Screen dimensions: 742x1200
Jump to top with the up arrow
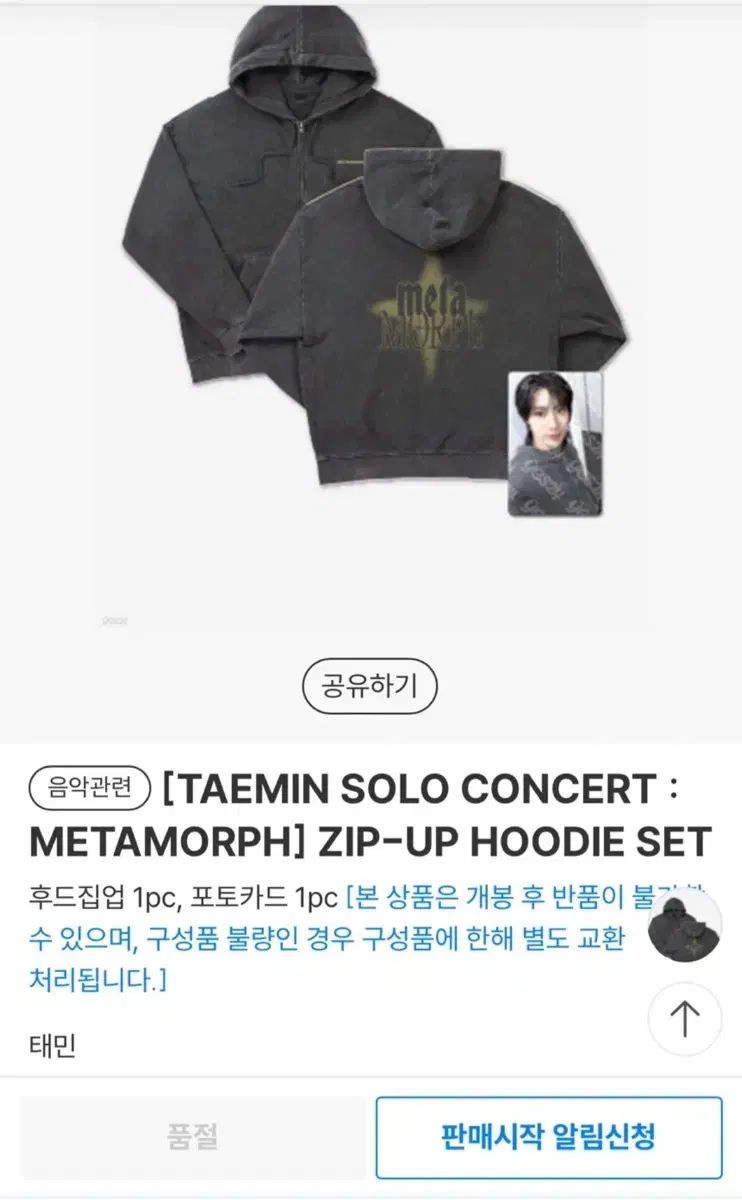coord(685,1019)
